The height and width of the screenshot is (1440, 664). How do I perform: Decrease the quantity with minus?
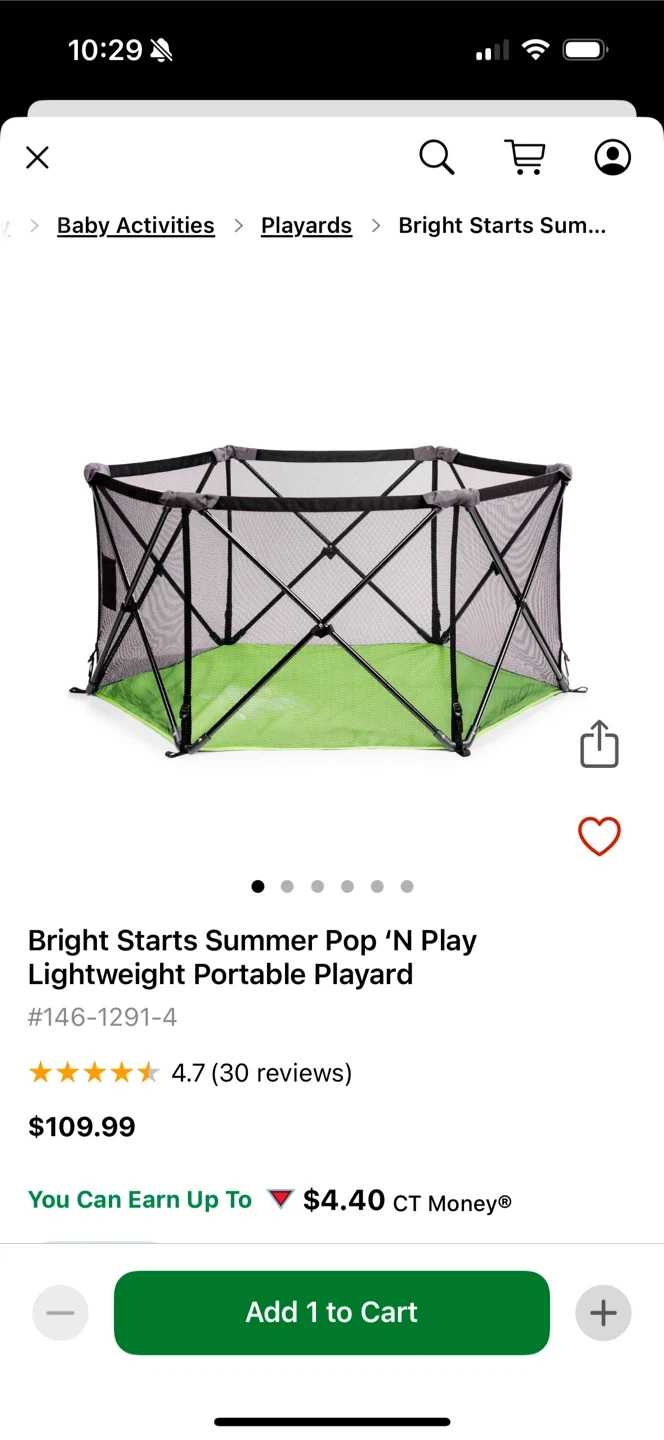click(x=60, y=1312)
